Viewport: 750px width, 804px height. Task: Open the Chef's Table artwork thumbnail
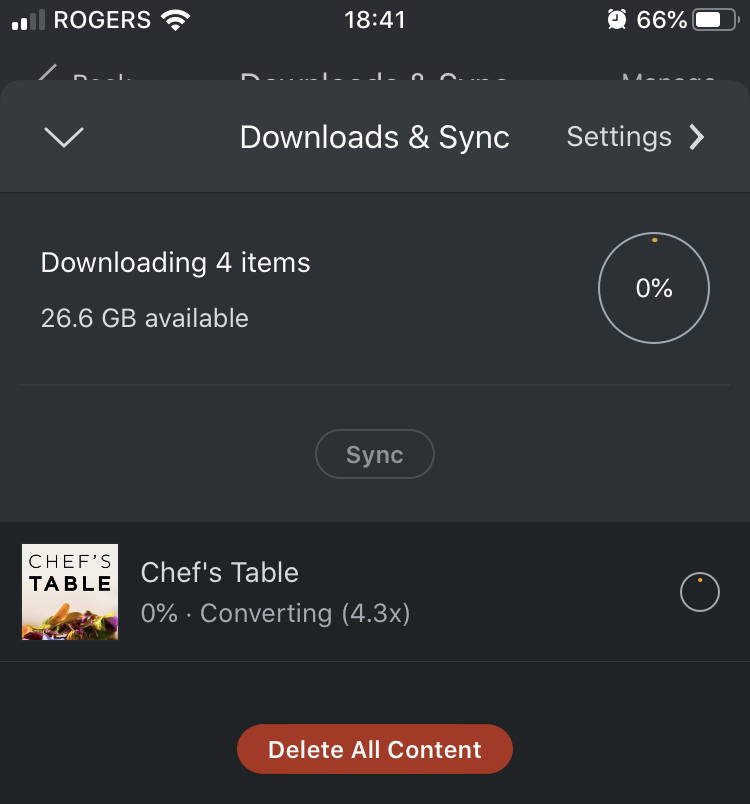[x=70, y=592]
